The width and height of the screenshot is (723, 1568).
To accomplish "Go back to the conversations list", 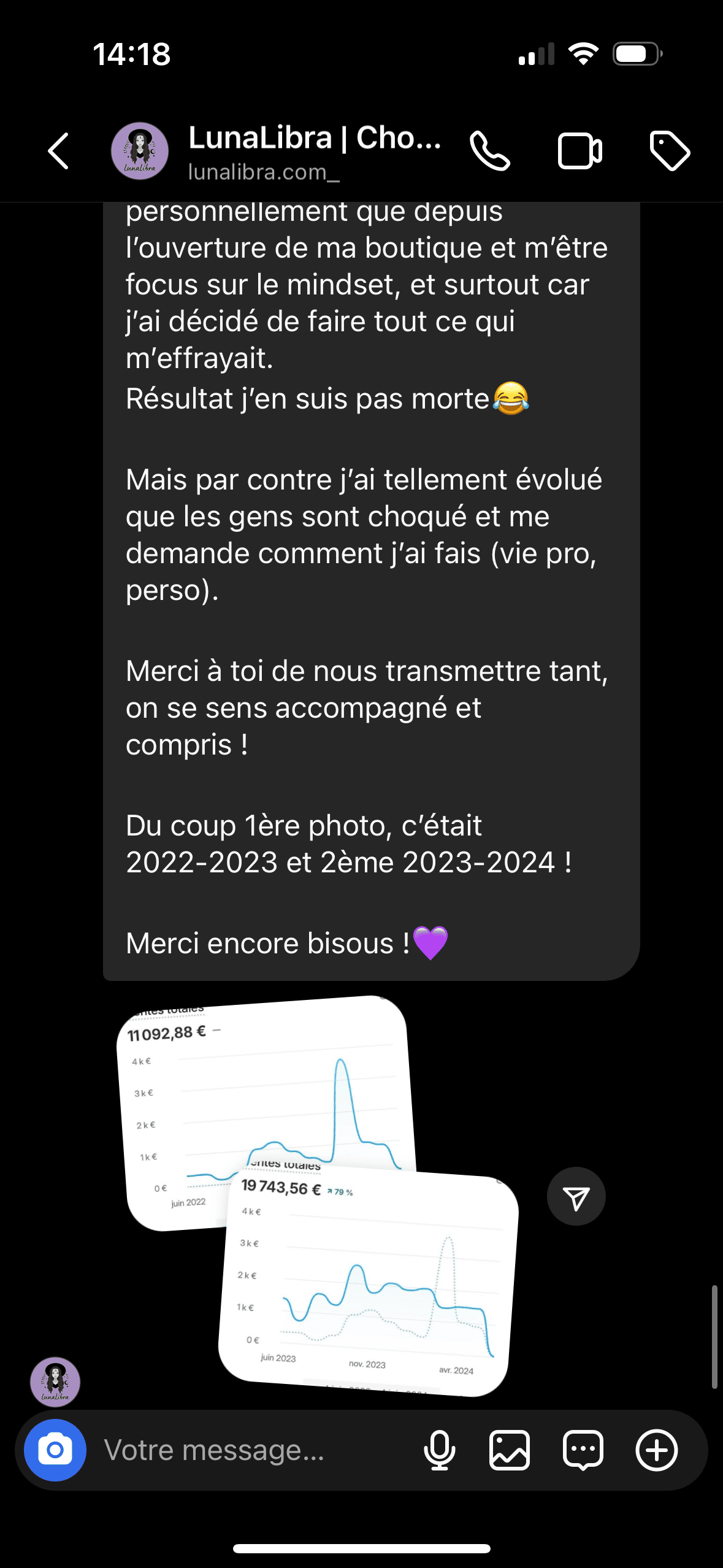I will click(58, 151).
